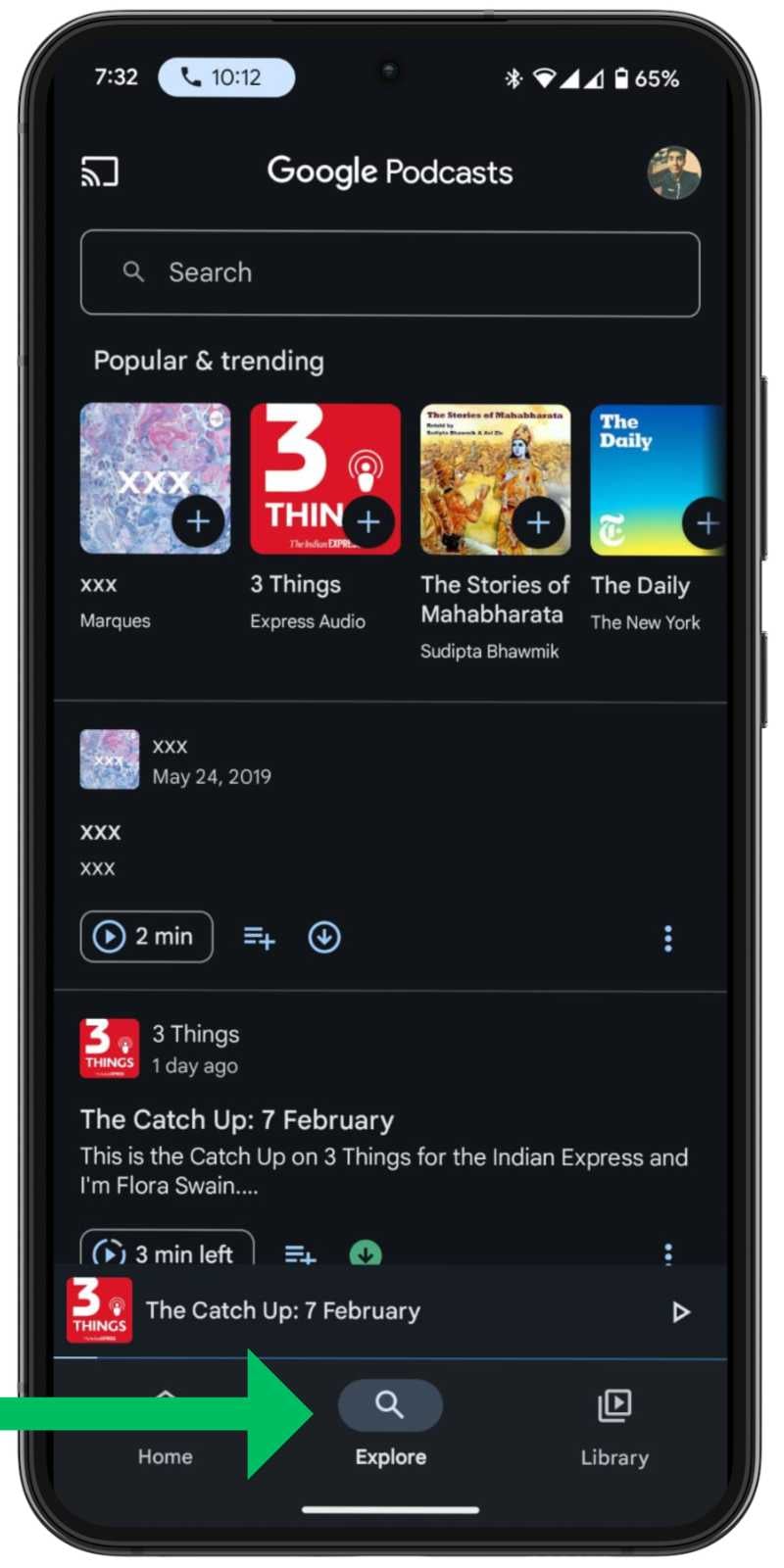The width and height of the screenshot is (784, 1568).
Task: Add the xxx episode to queue
Action: pos(259,938)
